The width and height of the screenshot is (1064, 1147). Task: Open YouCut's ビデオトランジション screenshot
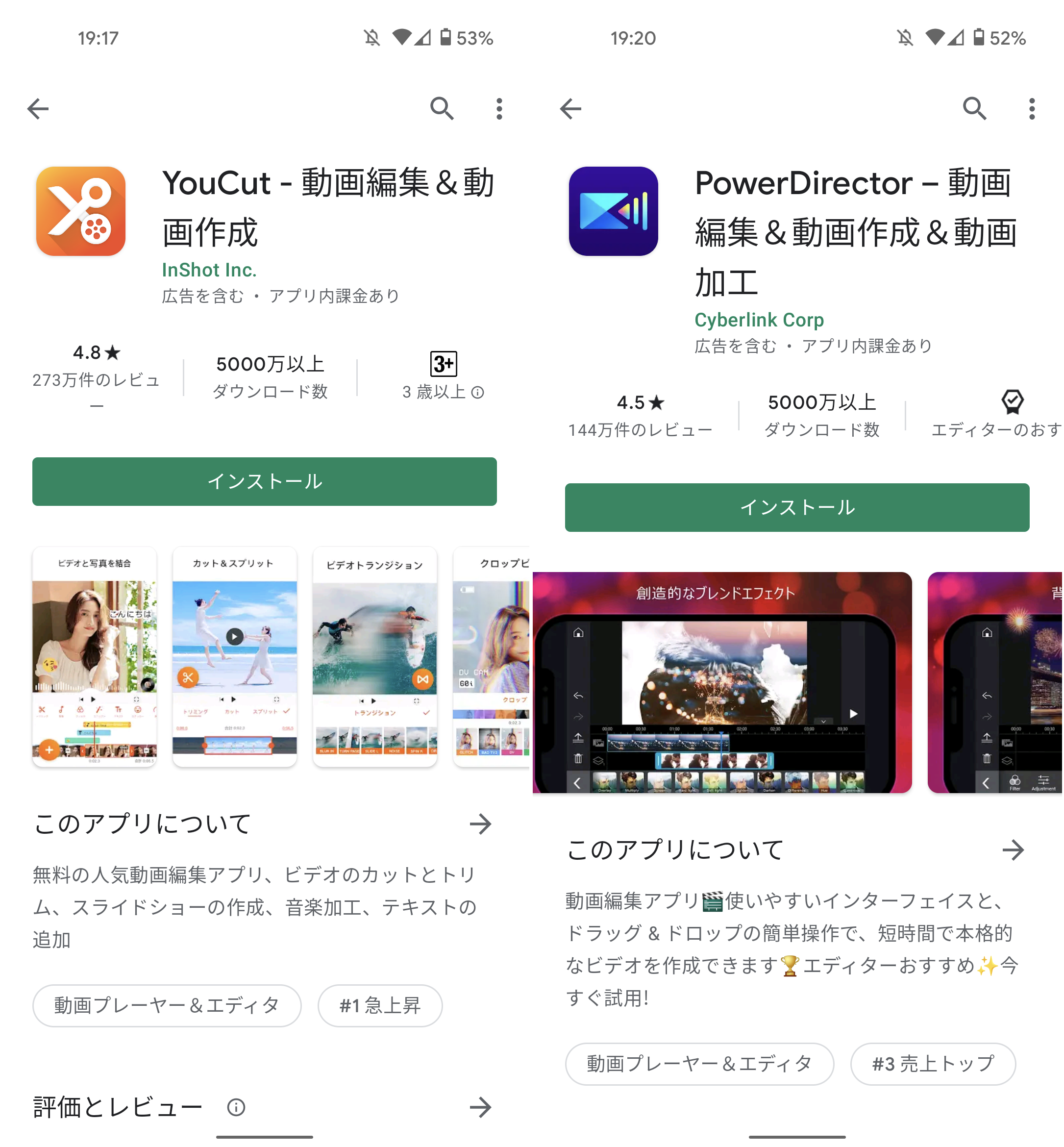point(374,656)
